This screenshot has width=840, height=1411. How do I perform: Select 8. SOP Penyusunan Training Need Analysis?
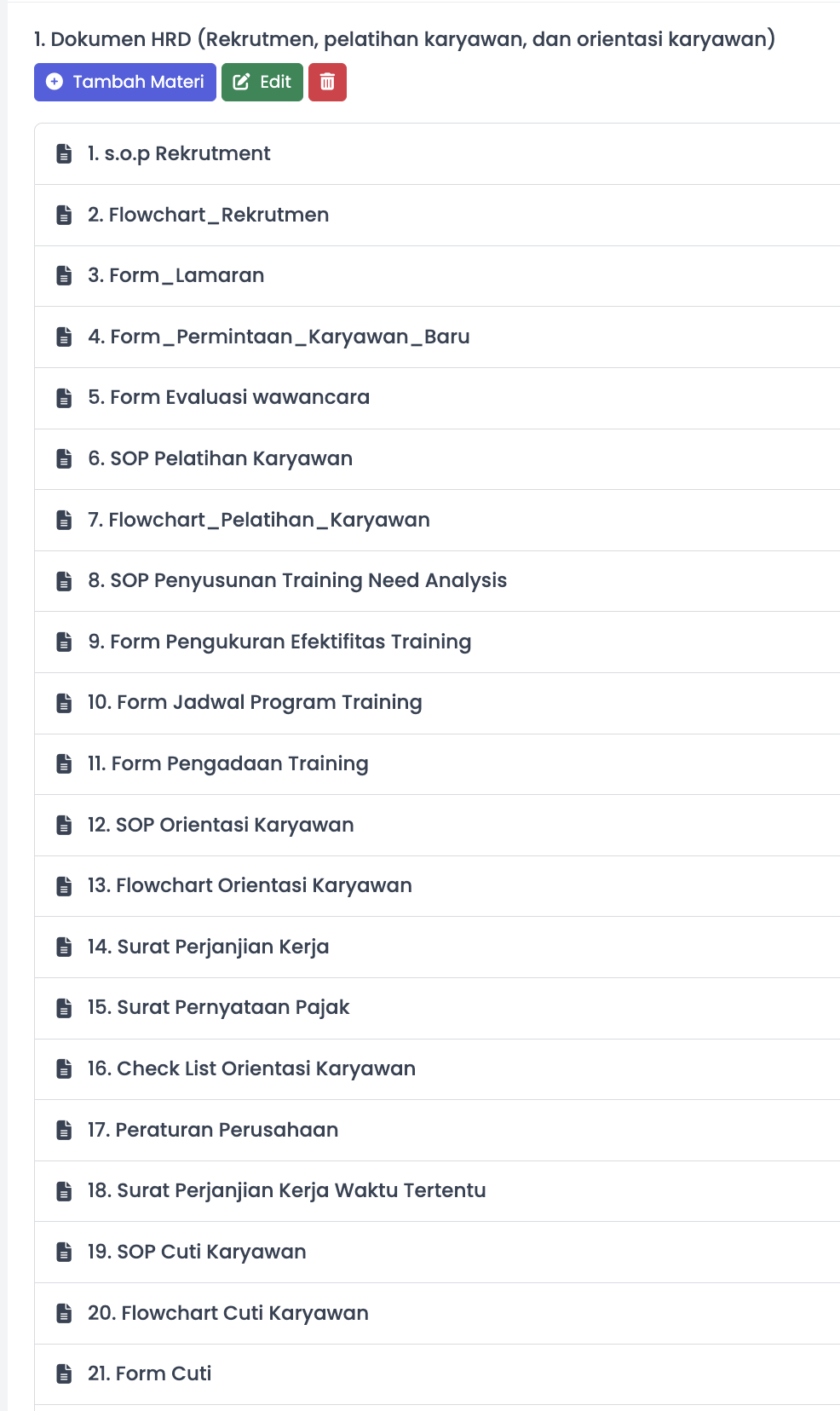tap(437, 581)
